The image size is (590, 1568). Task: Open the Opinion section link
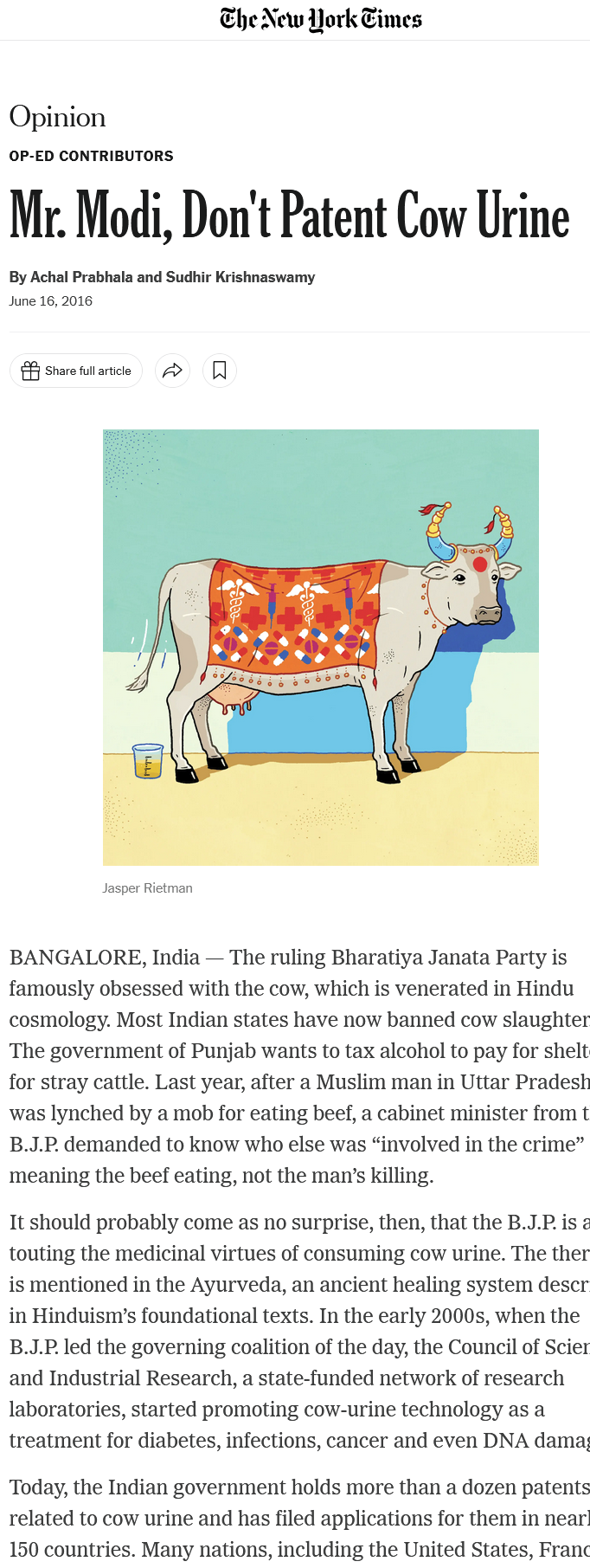pos(57,117)
